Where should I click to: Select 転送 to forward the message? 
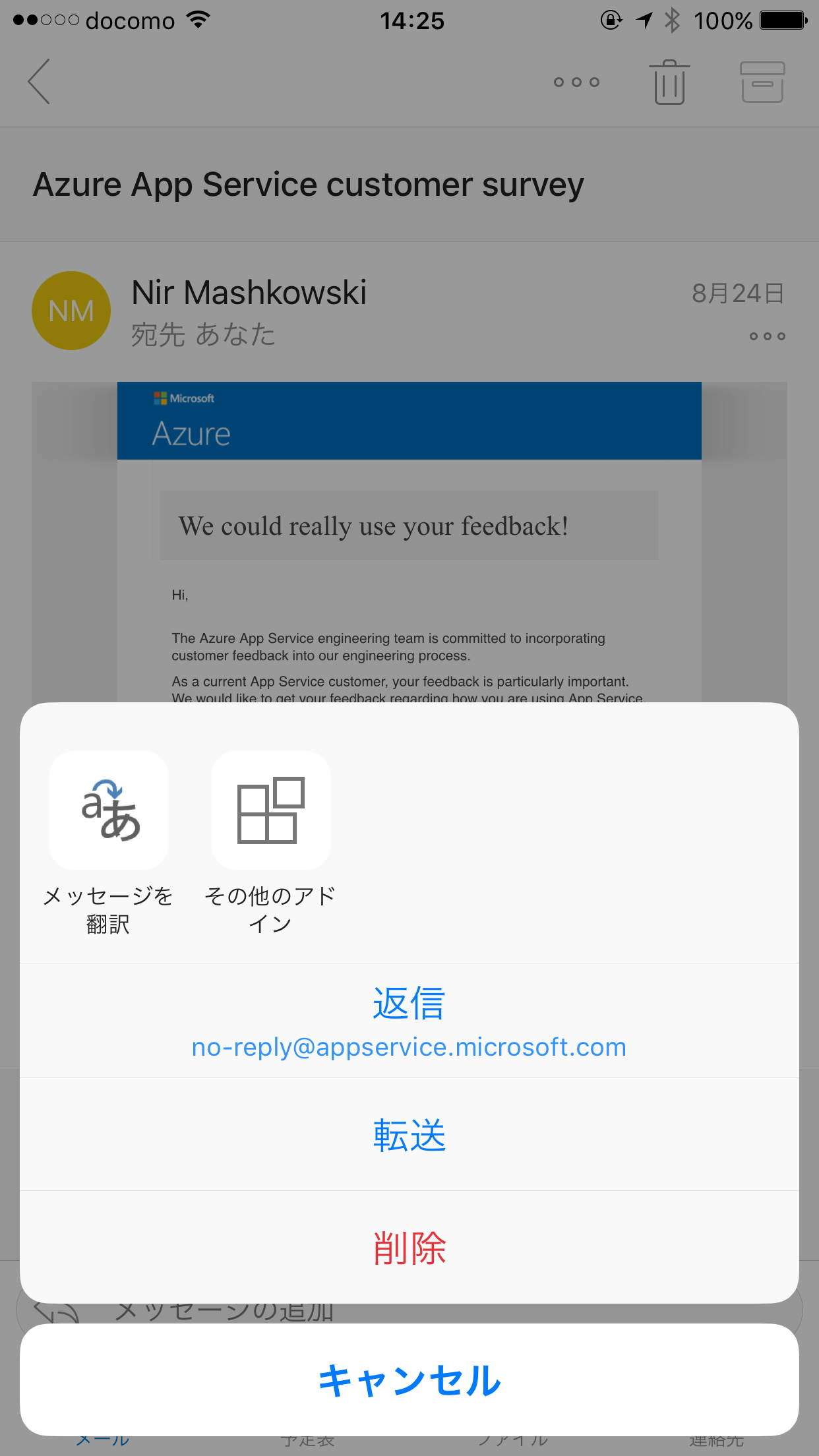(x=409, y=1134)
